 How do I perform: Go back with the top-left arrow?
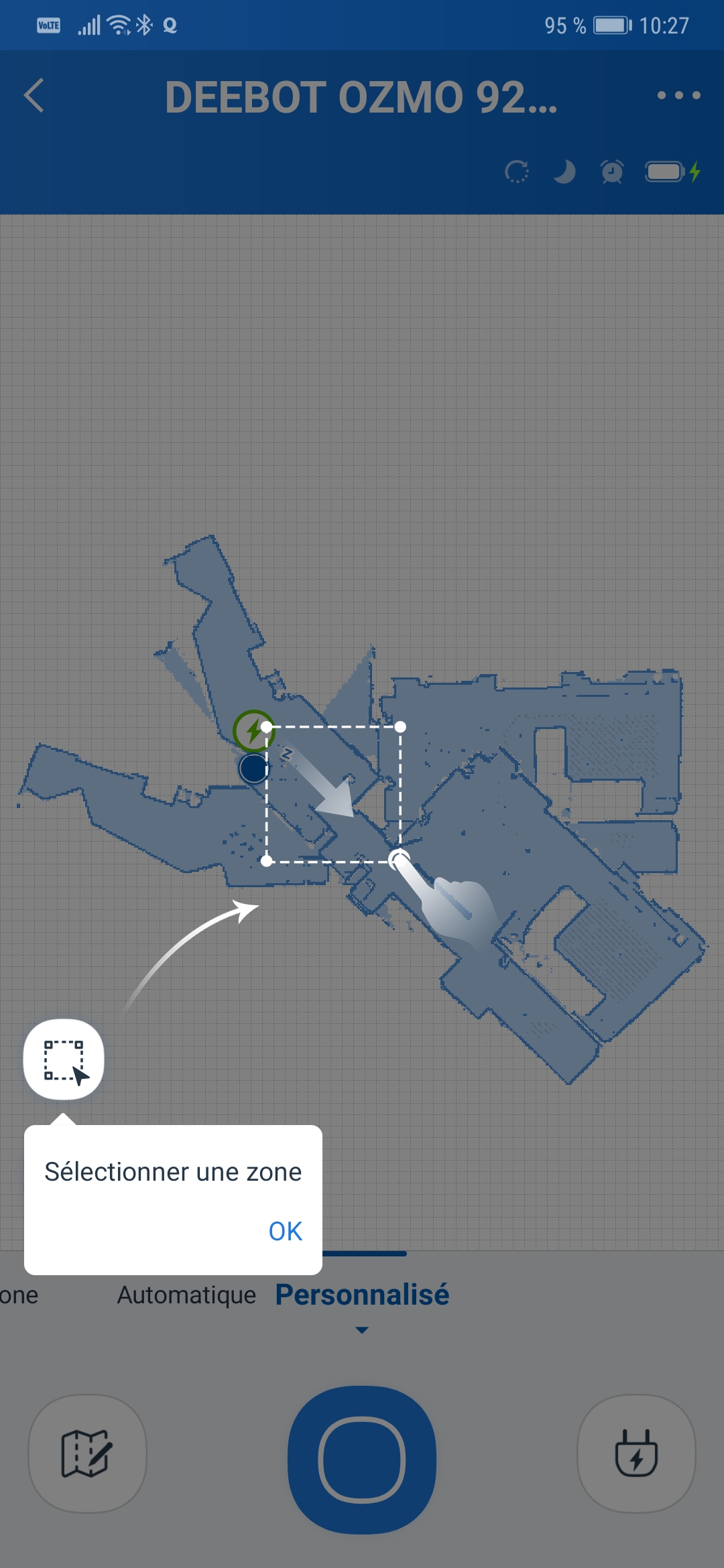pyautogui.click(x=34, y=95)
